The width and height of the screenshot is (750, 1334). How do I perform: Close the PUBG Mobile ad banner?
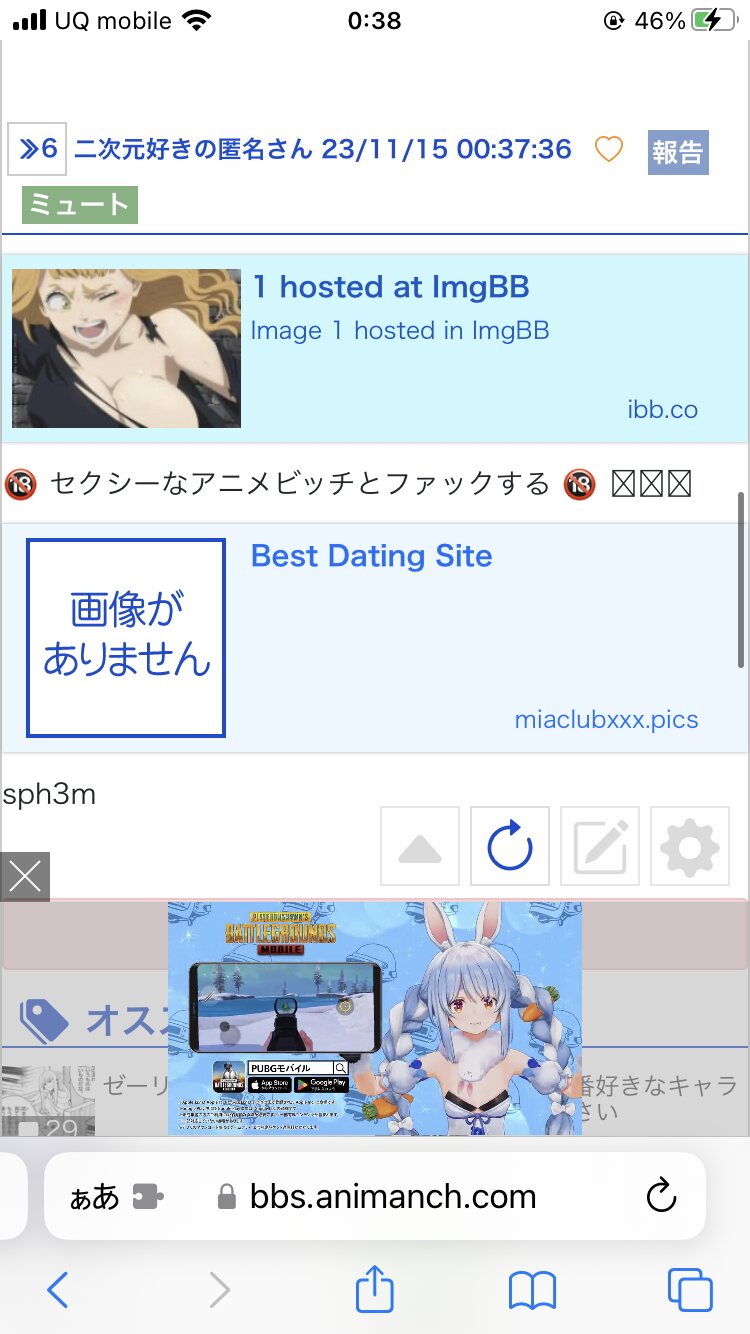point(25,877)
